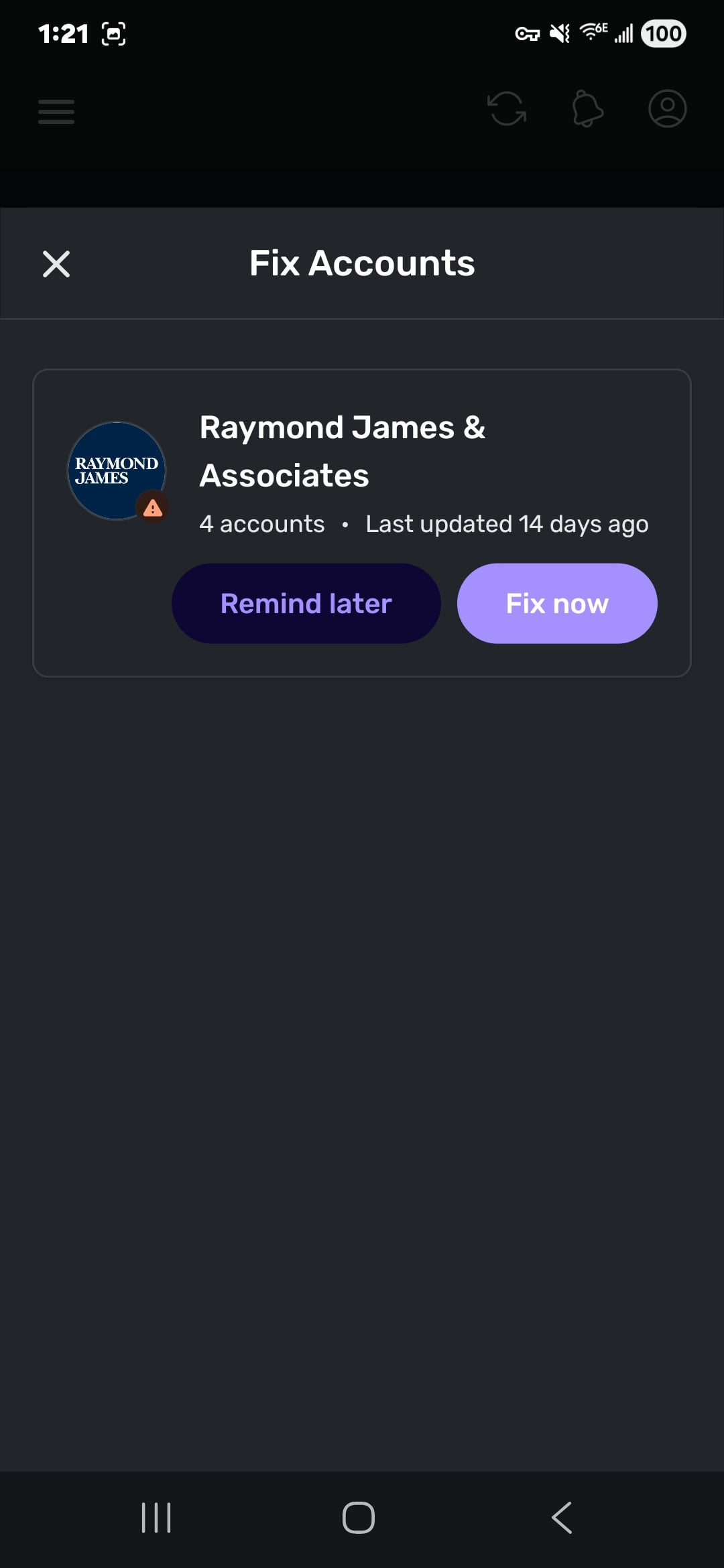Go to the system home screen

point(359,1518)
